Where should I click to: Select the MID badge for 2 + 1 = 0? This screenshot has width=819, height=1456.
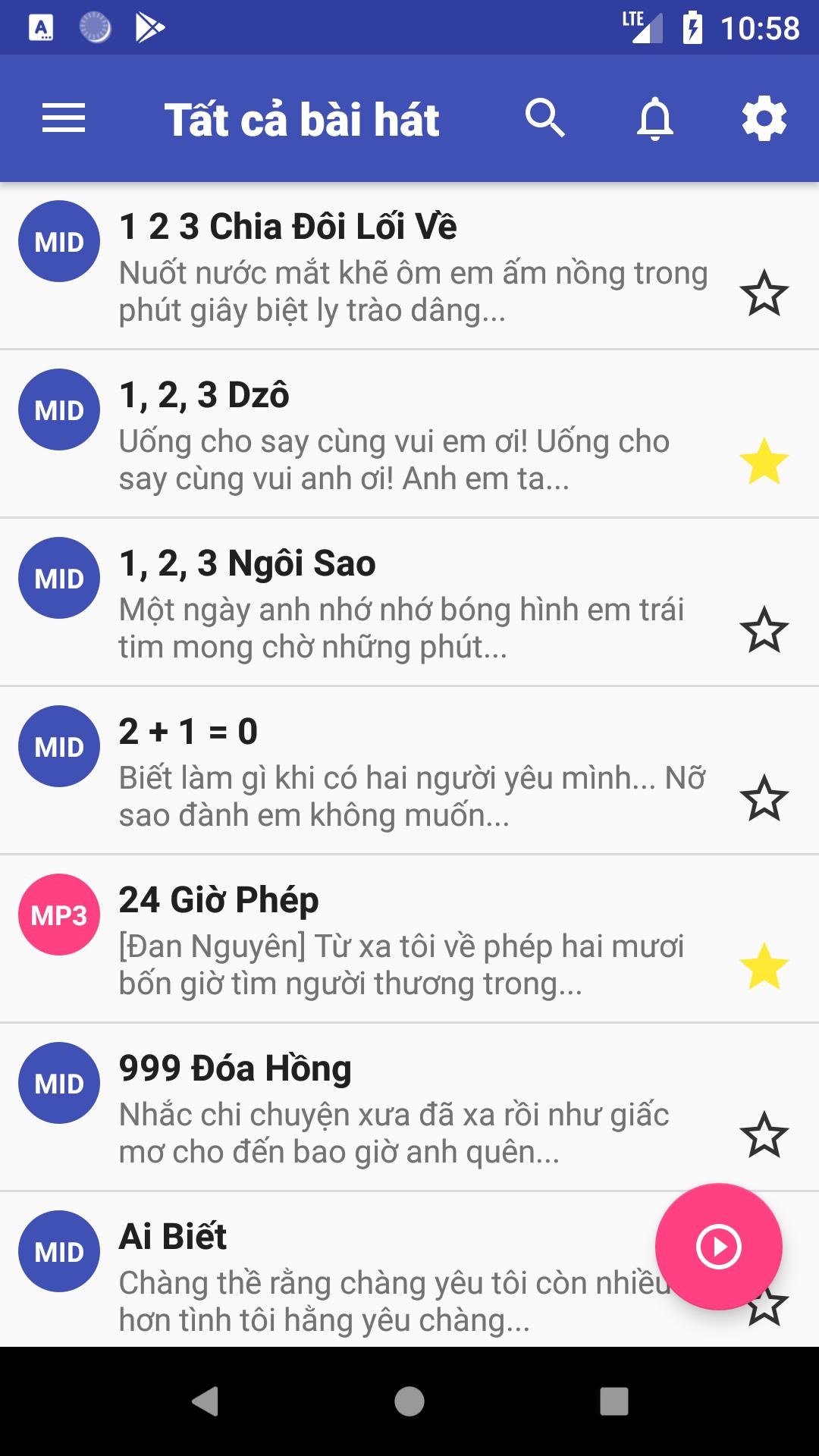click(58, 745)
